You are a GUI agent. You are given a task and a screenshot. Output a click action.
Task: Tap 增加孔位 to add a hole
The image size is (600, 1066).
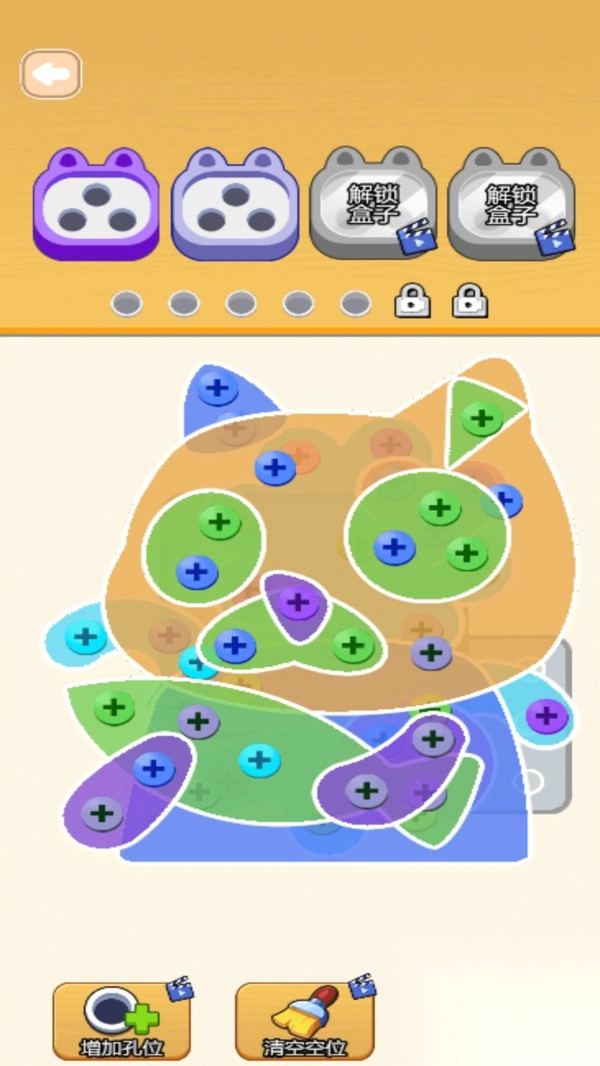[121, 1020]
